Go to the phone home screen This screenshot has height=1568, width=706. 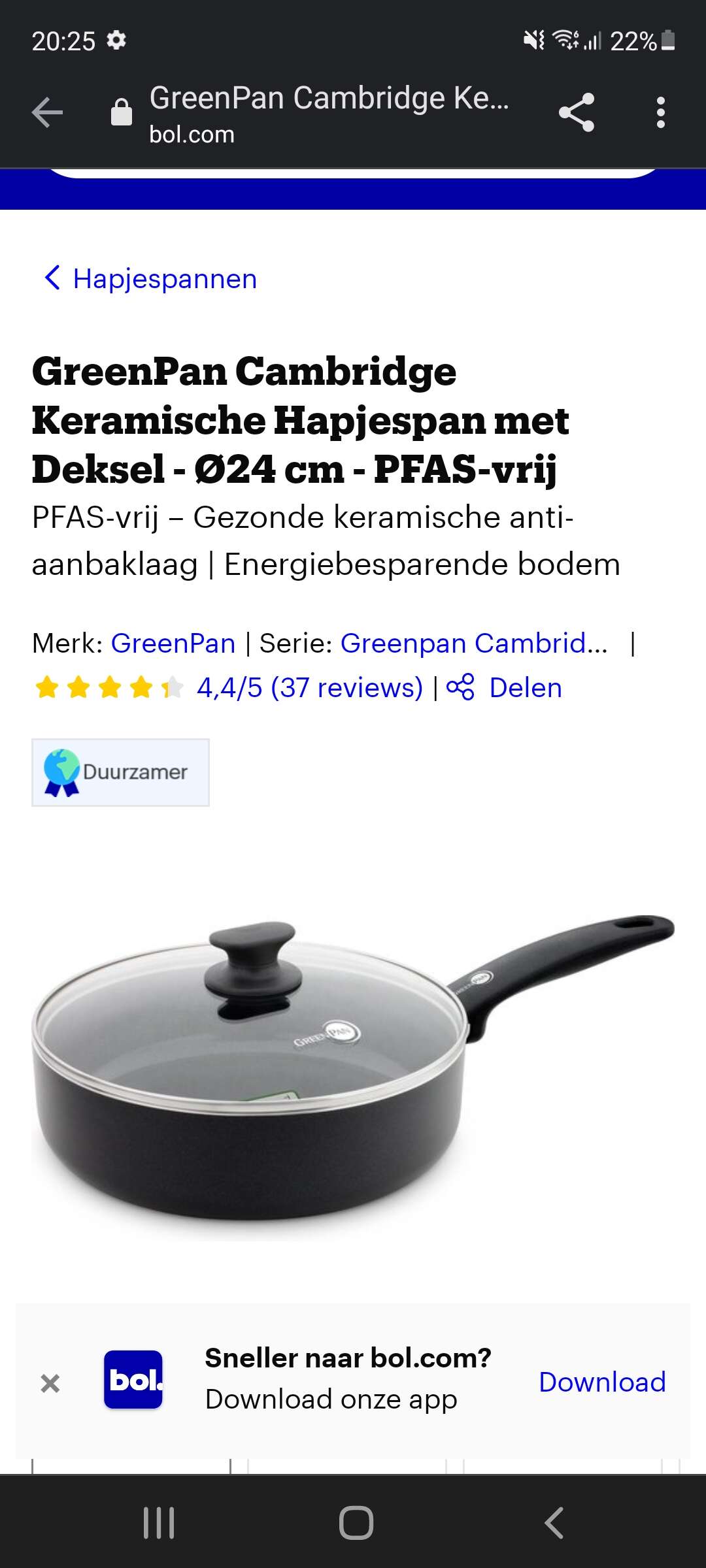click(356, 1523)
